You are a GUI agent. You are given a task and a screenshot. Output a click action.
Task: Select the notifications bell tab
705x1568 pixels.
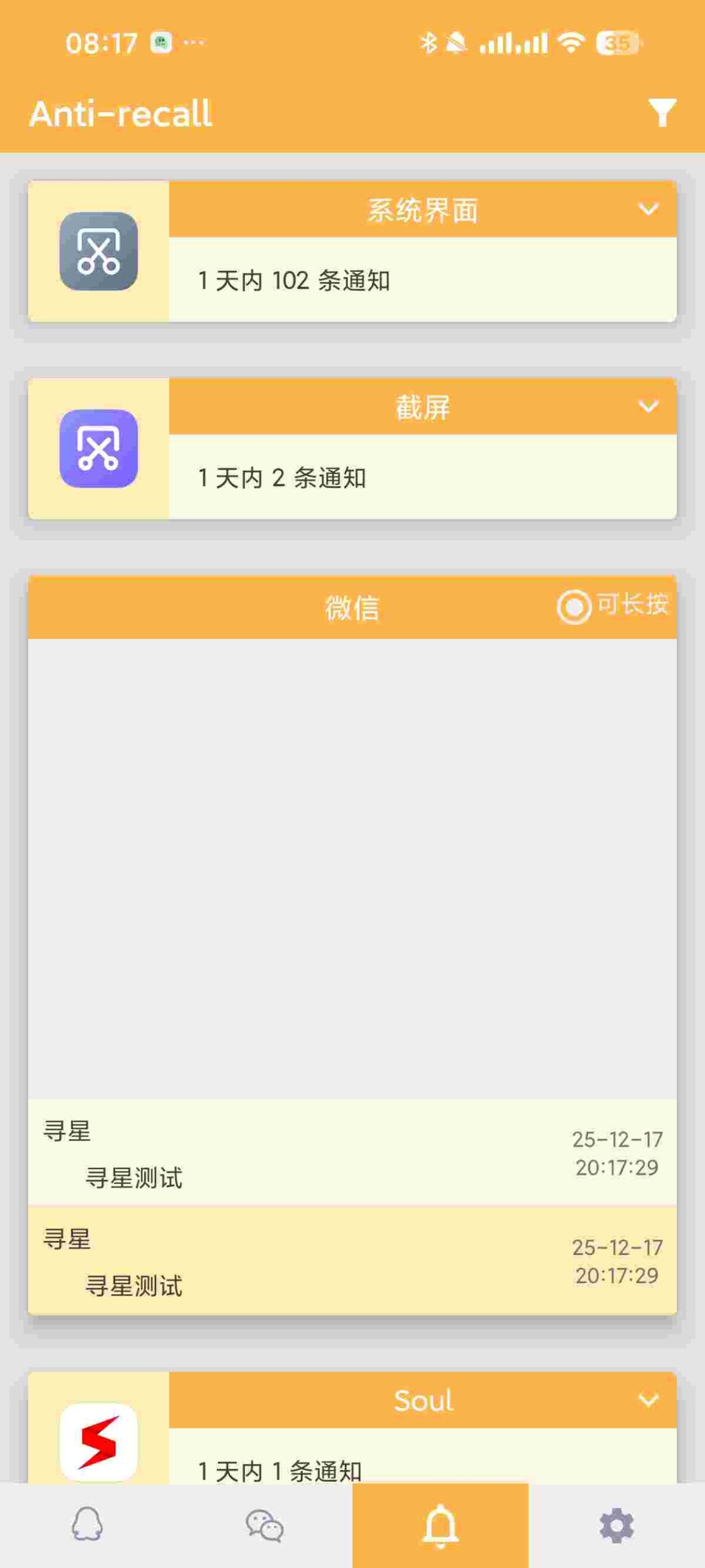(440, 1525)
